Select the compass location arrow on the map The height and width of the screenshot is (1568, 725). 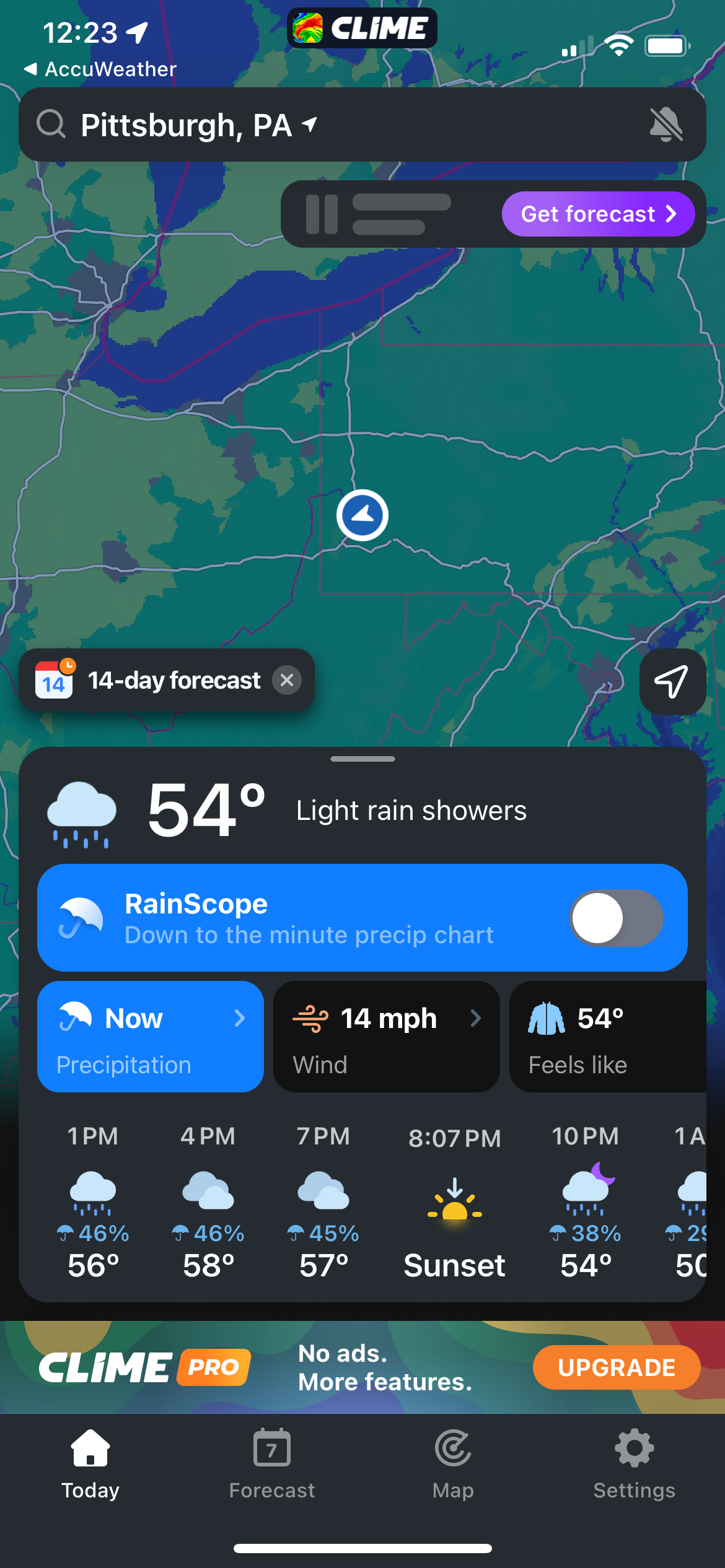(672, 681)
